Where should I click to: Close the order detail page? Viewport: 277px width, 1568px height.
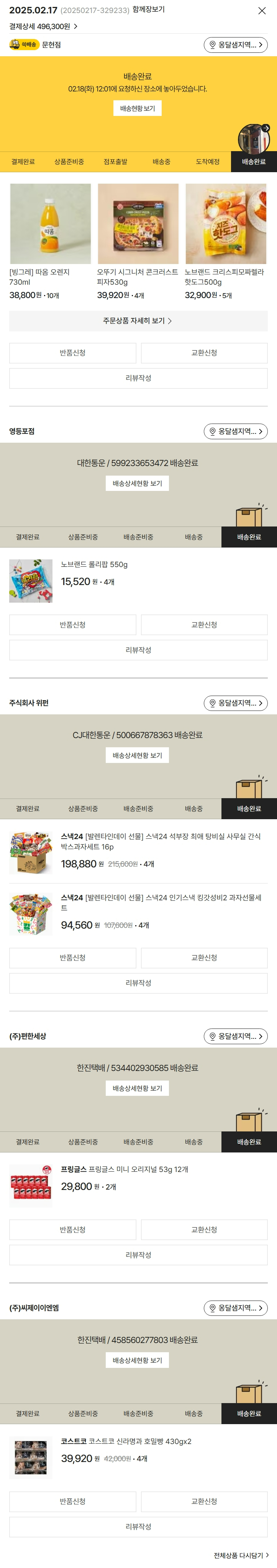pos(262,11)
